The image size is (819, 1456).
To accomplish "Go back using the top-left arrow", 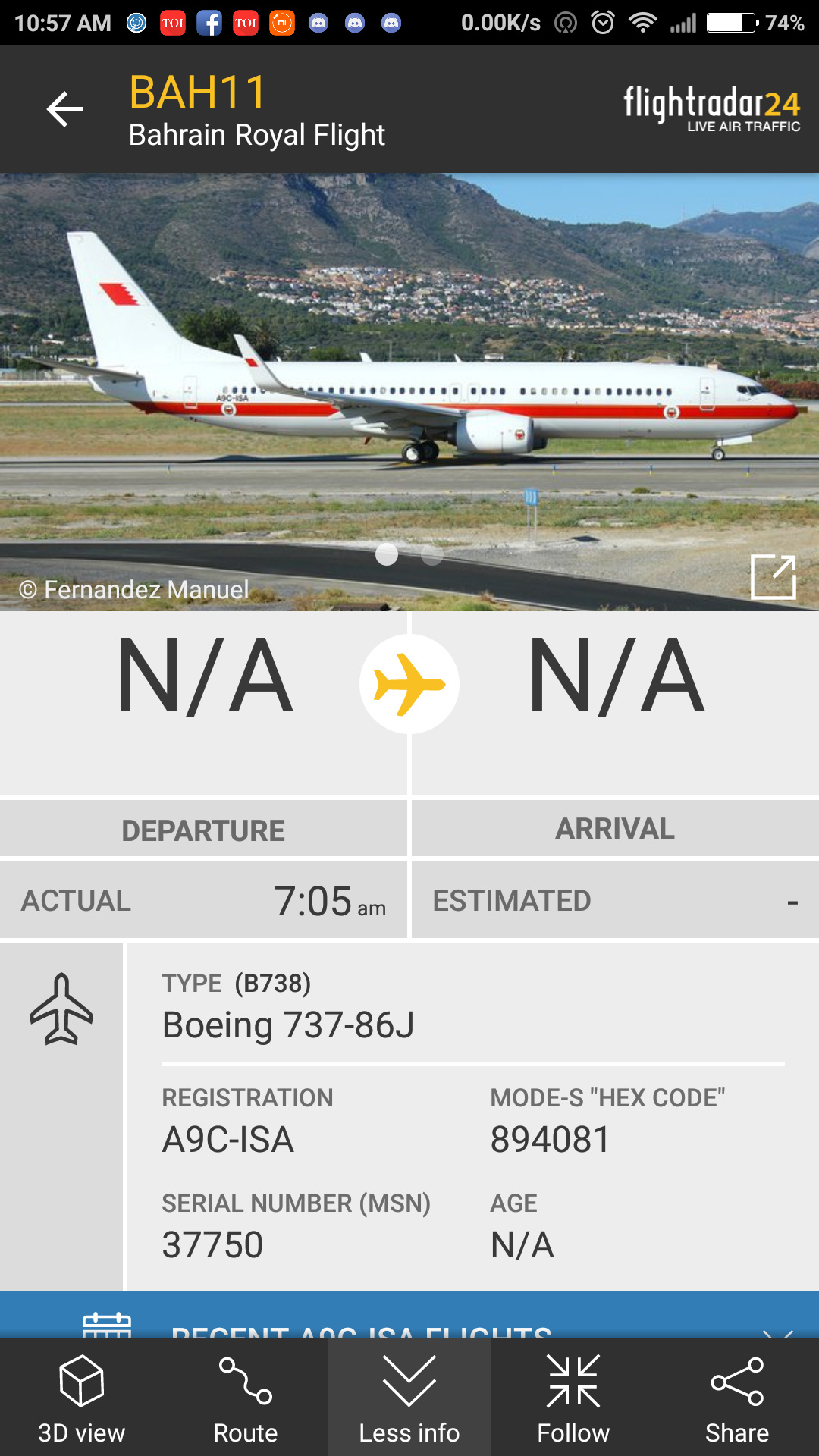I will (64, 109).
